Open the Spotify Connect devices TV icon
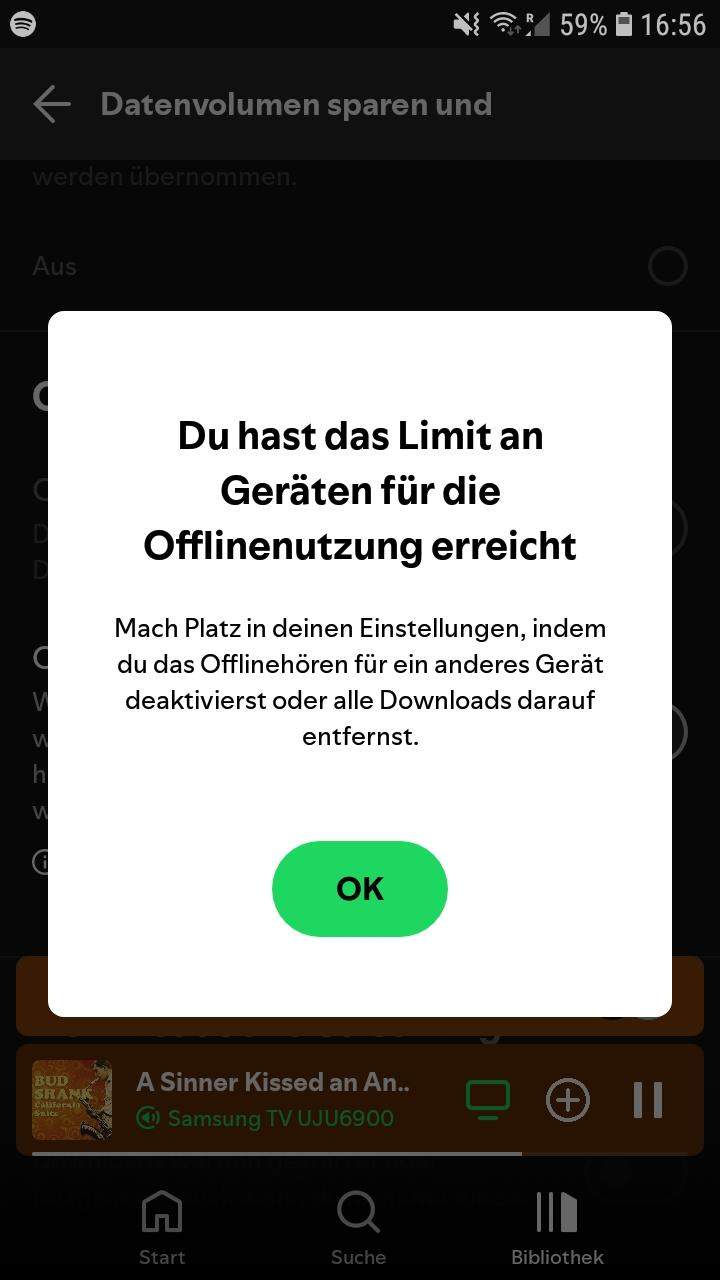This screenshot has height=1280, width=720. 487,1099
